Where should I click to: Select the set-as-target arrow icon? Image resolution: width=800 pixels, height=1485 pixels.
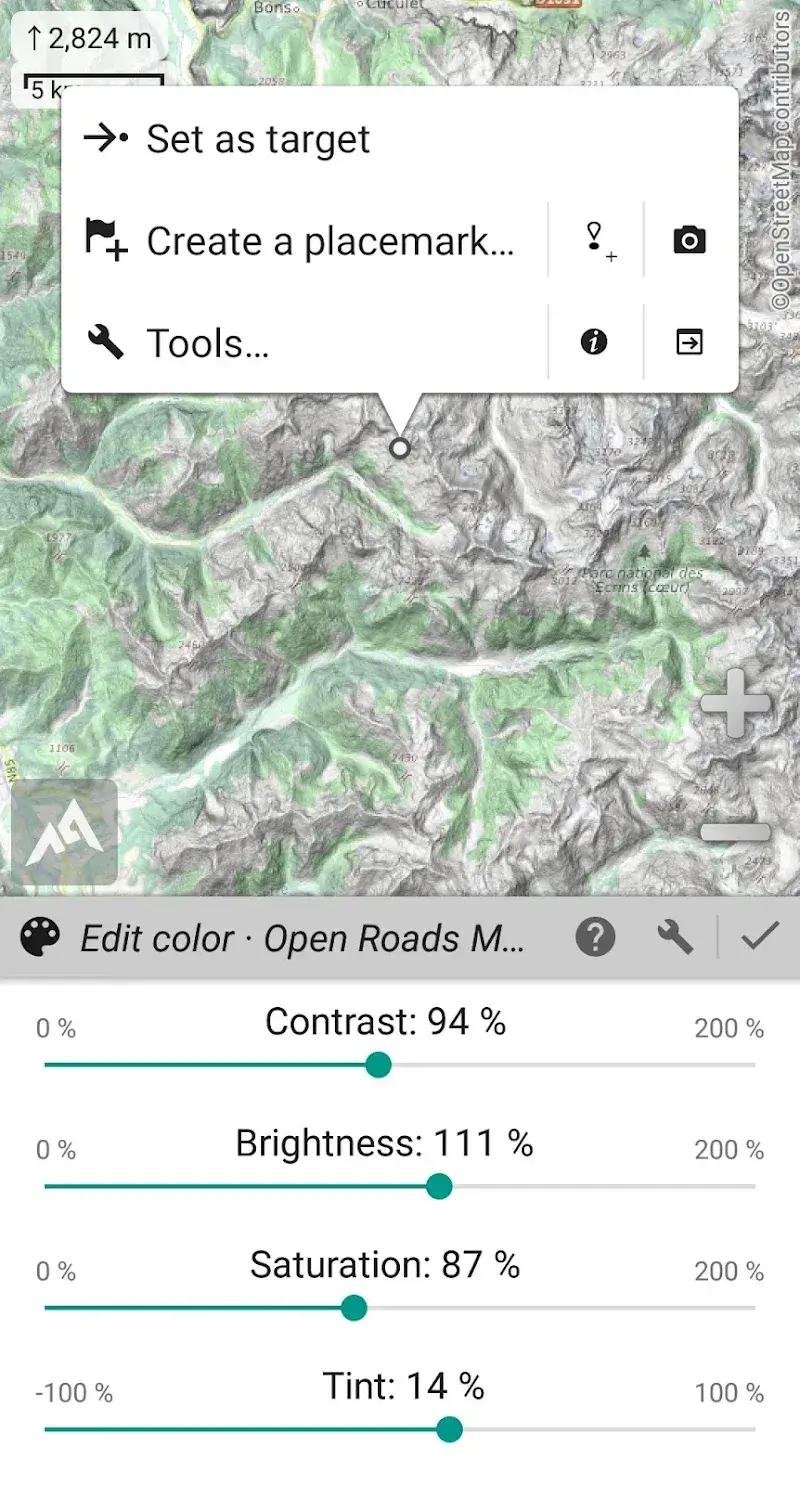click(x=105, y=138)
